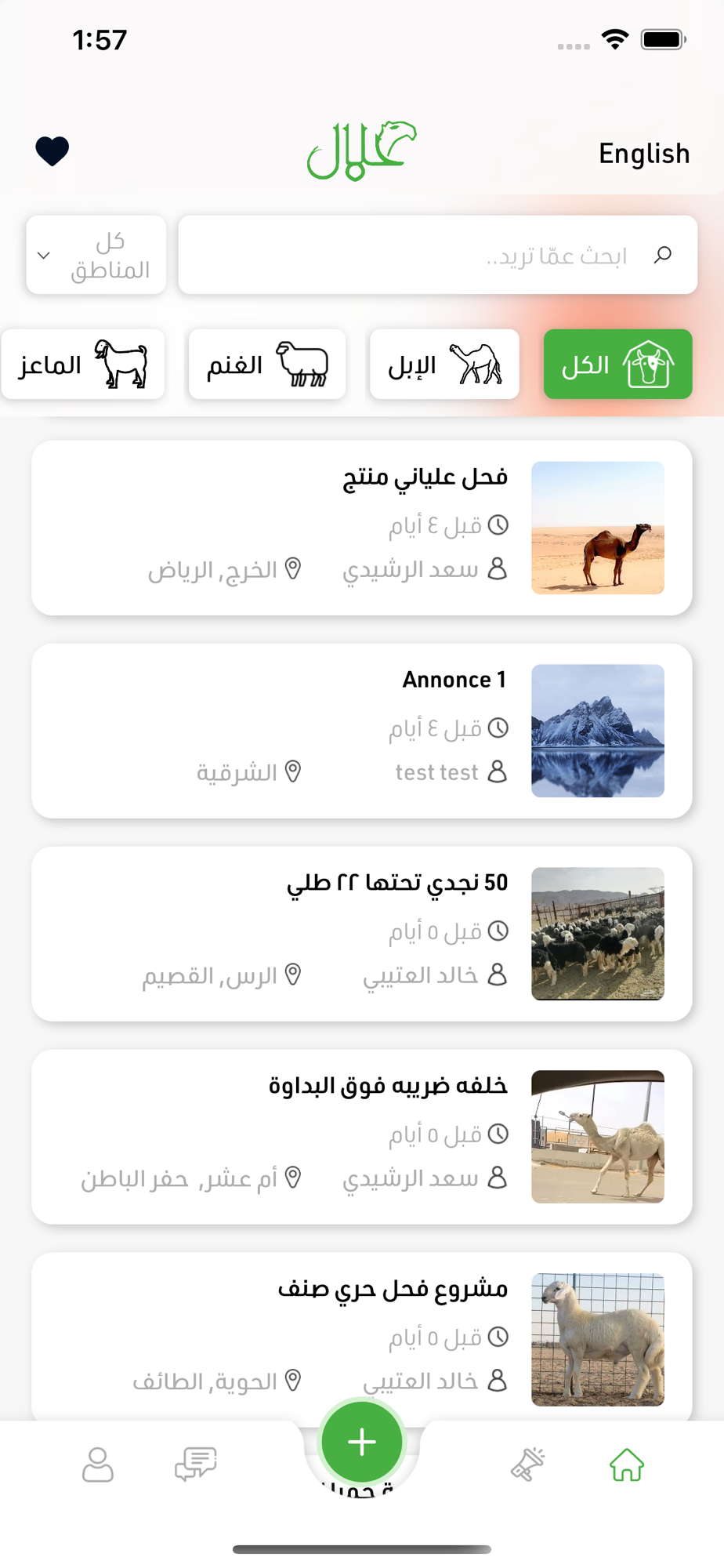The height and width of the screenshot is (1568, 724).
Task: Open the favorites heart icon
Action: coord(52,151)
